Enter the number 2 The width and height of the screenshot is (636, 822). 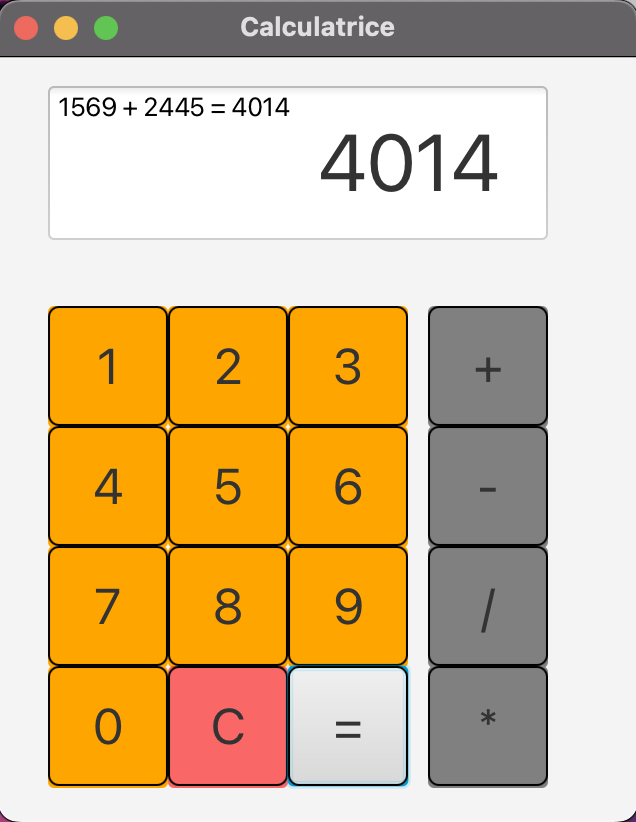coord(228,366)
